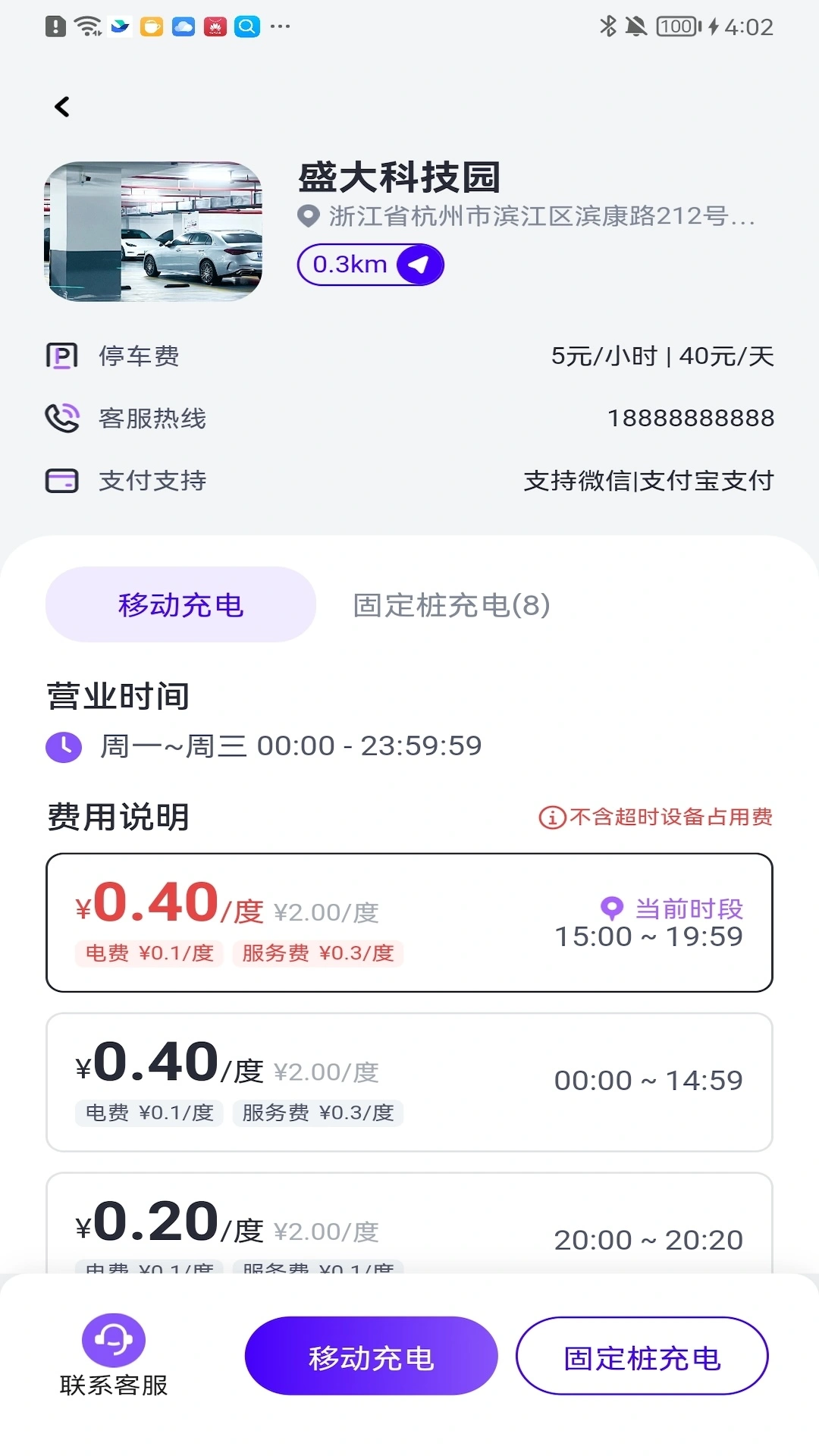The image size is (819, 1456).
Task: Tap the customer service phone icon
Action: tap(64, 418)
